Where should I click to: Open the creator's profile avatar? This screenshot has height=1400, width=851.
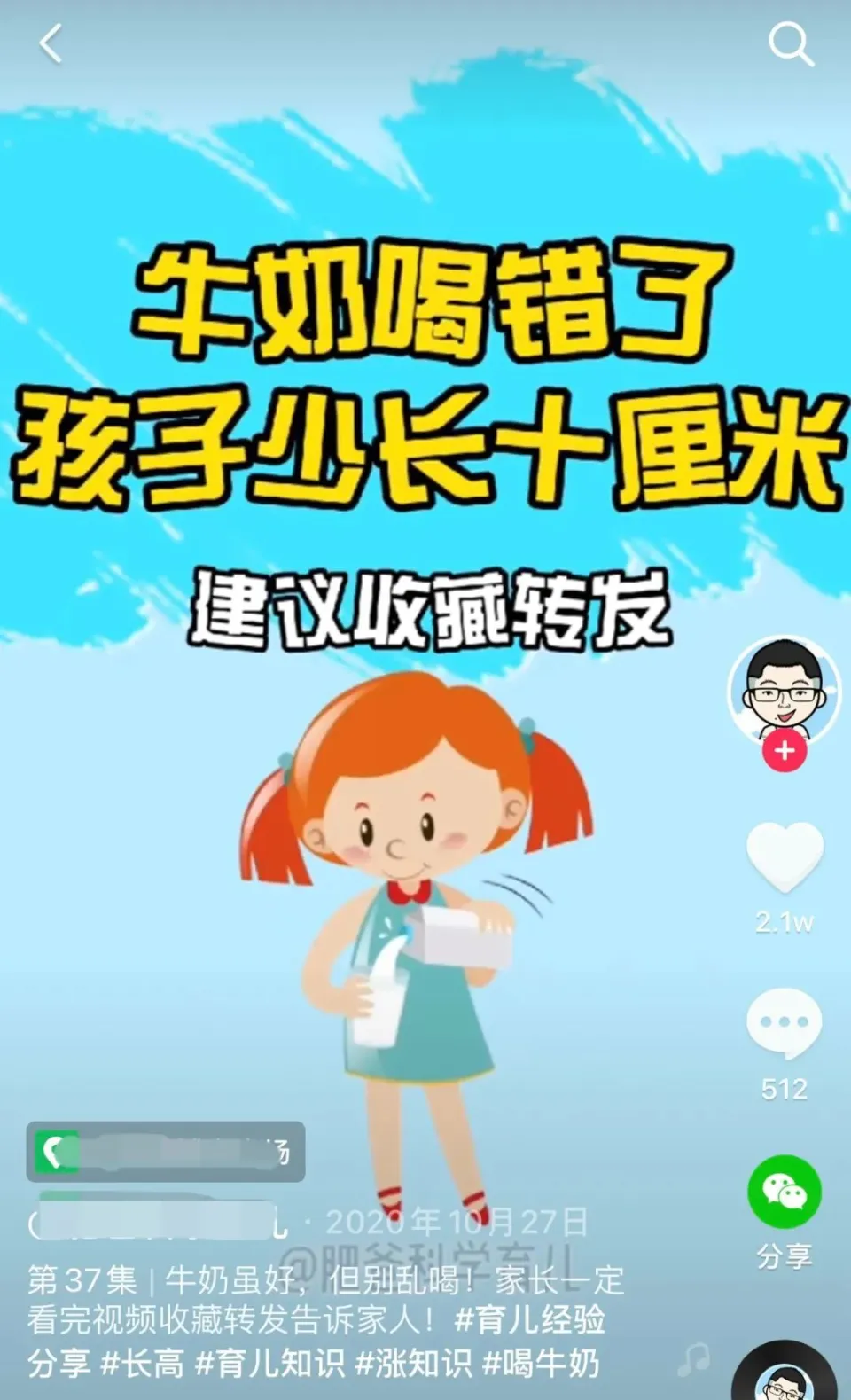click(x=784, y=690)
